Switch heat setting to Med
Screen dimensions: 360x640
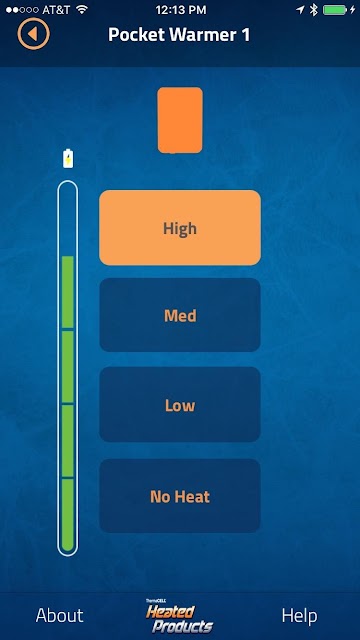point(180,315)
